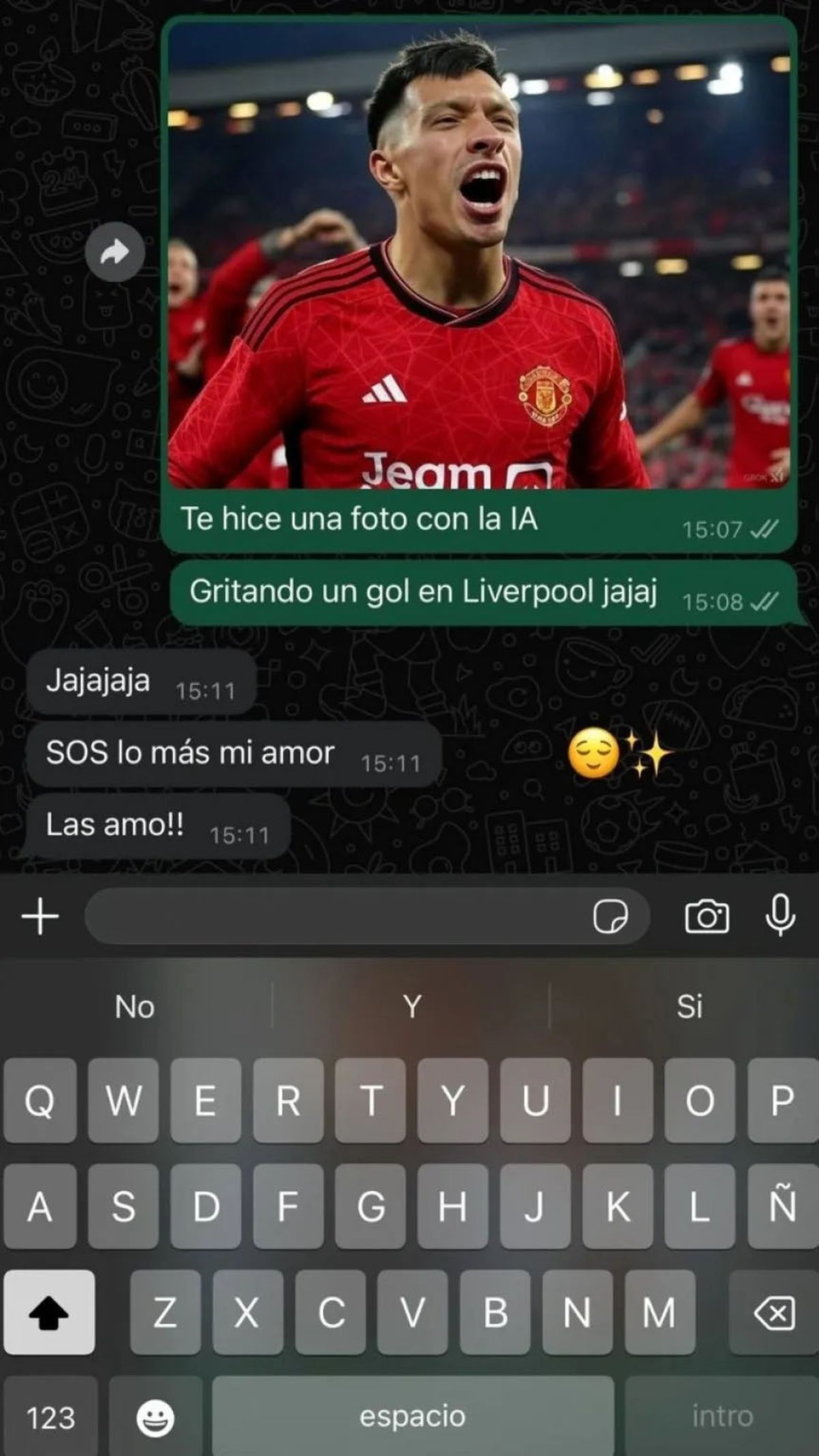The height and width of the screenshot is (1456, 819).
Task: Tap the backspace key on the keyboard
Action: (774, 1312)
